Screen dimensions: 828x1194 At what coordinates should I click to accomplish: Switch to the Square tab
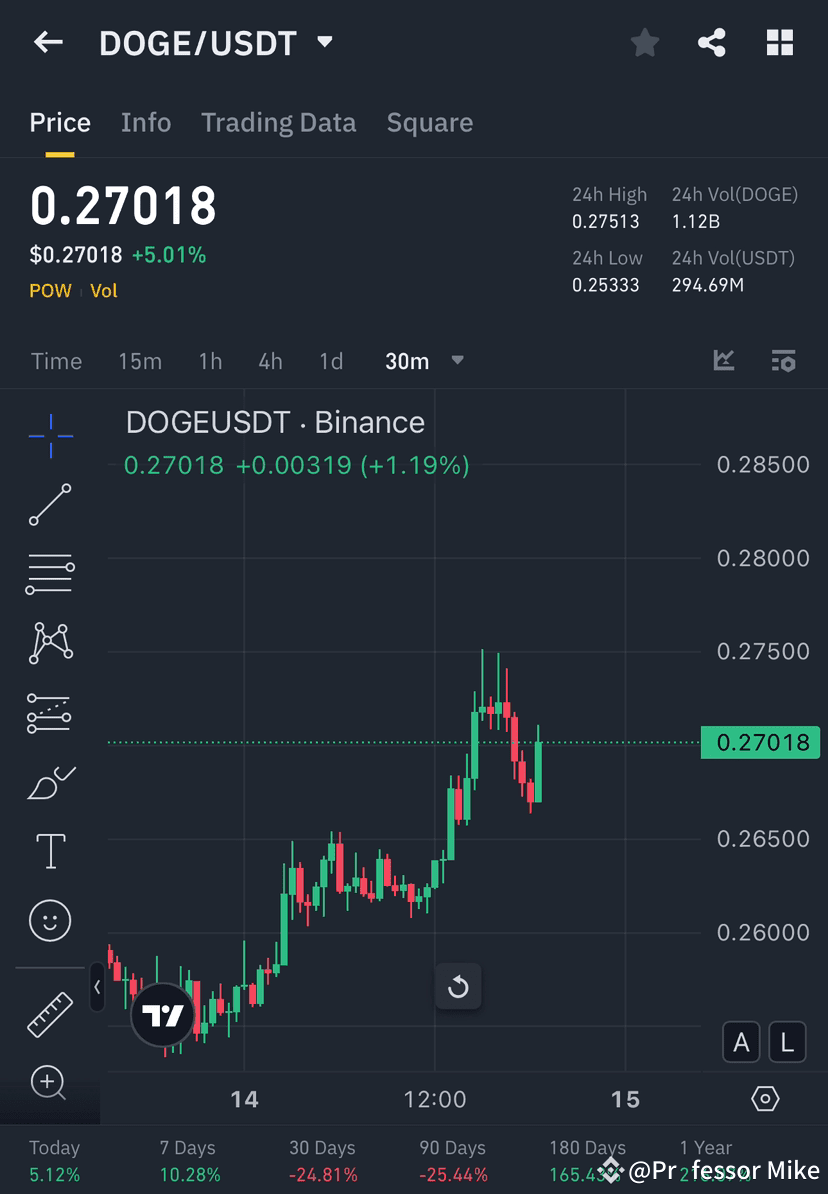coord(429,122)
